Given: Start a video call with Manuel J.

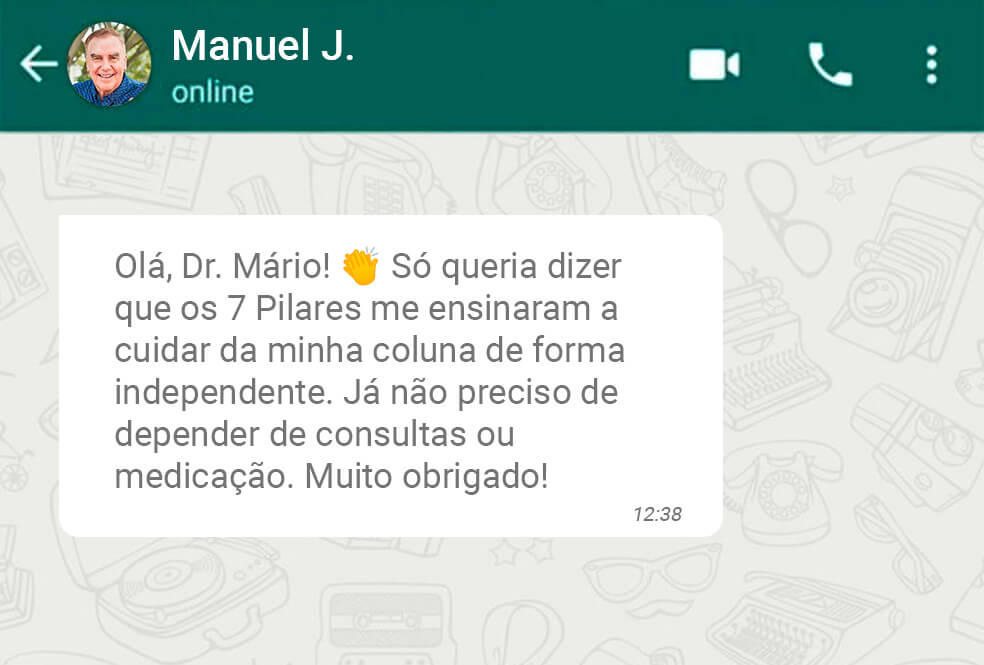Looking at the screenshot, I should (x=714, y=66).
